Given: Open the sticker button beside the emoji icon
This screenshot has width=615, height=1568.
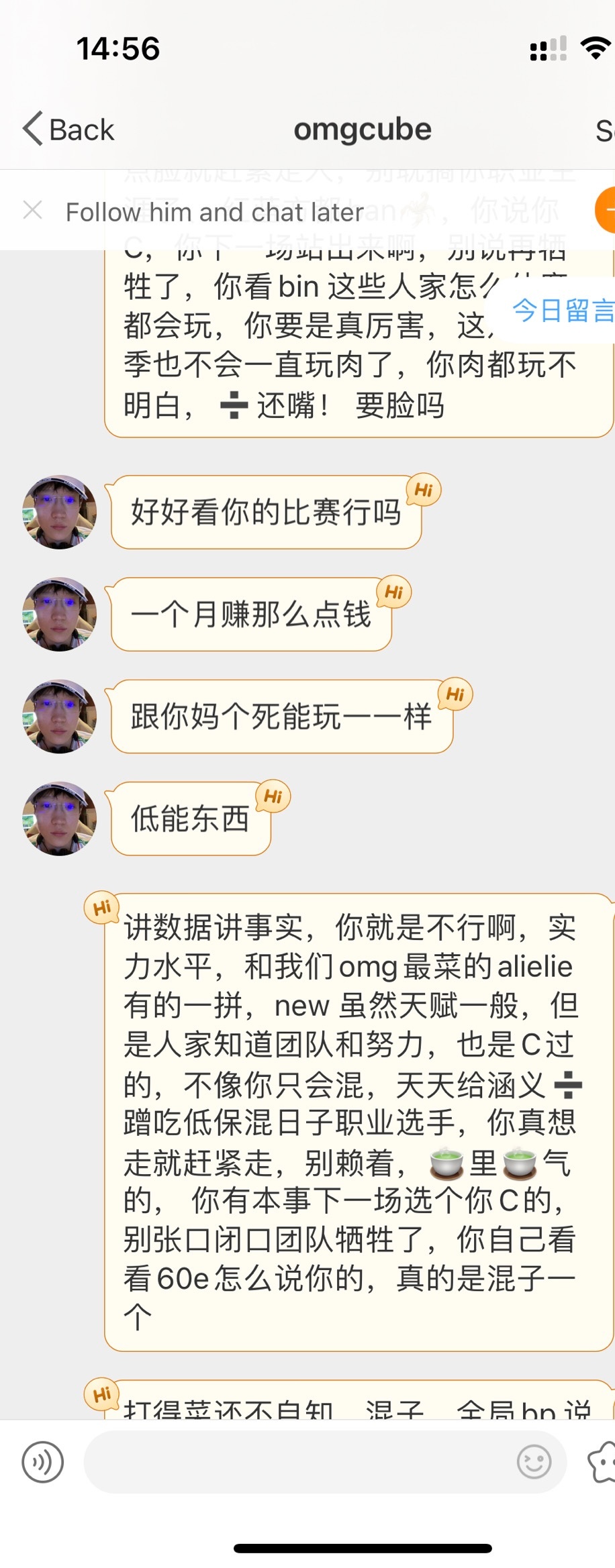Looking at the screenshot, I should [602, 1462].
